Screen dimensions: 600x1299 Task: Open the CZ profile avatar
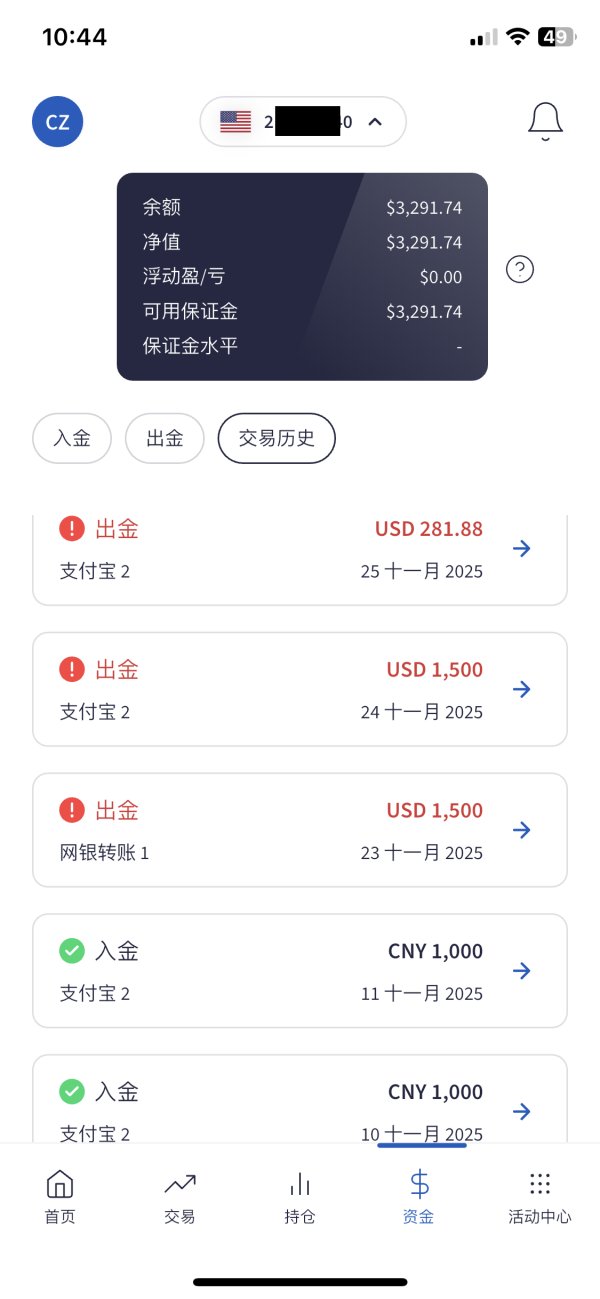pos(58,122)
